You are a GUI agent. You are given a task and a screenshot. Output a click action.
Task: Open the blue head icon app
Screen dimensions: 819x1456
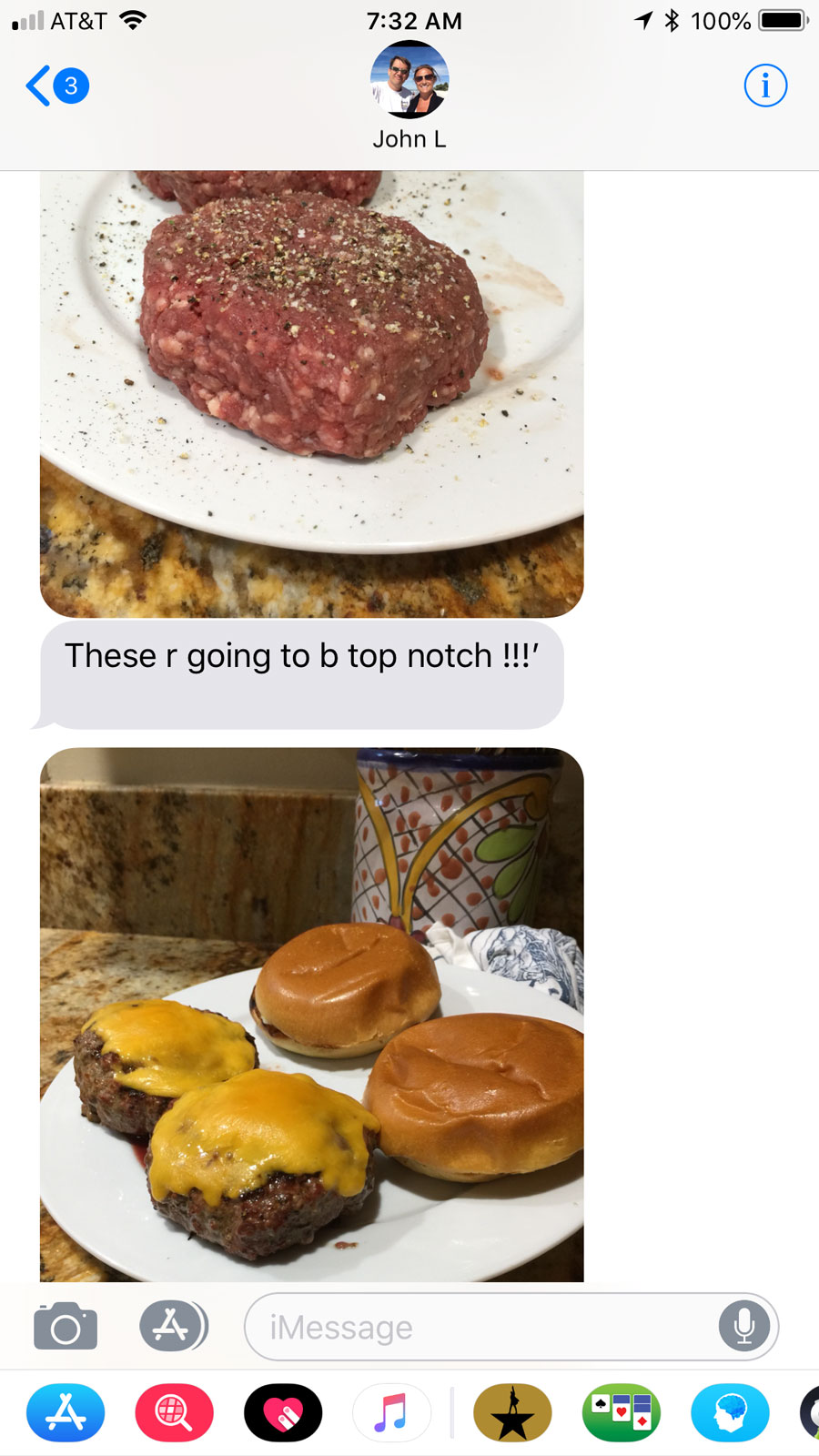click(x=730, y=1413)
